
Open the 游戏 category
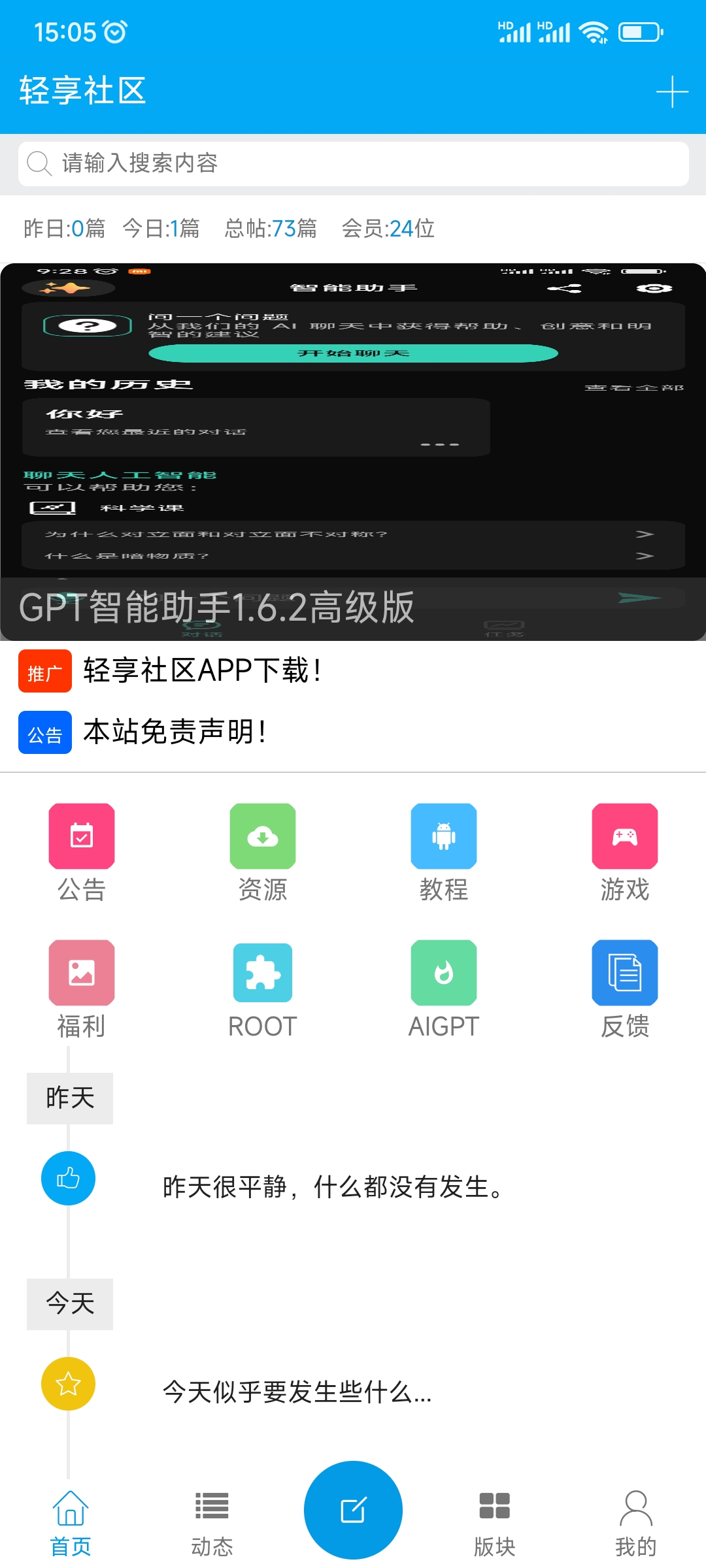pos(625,853)
